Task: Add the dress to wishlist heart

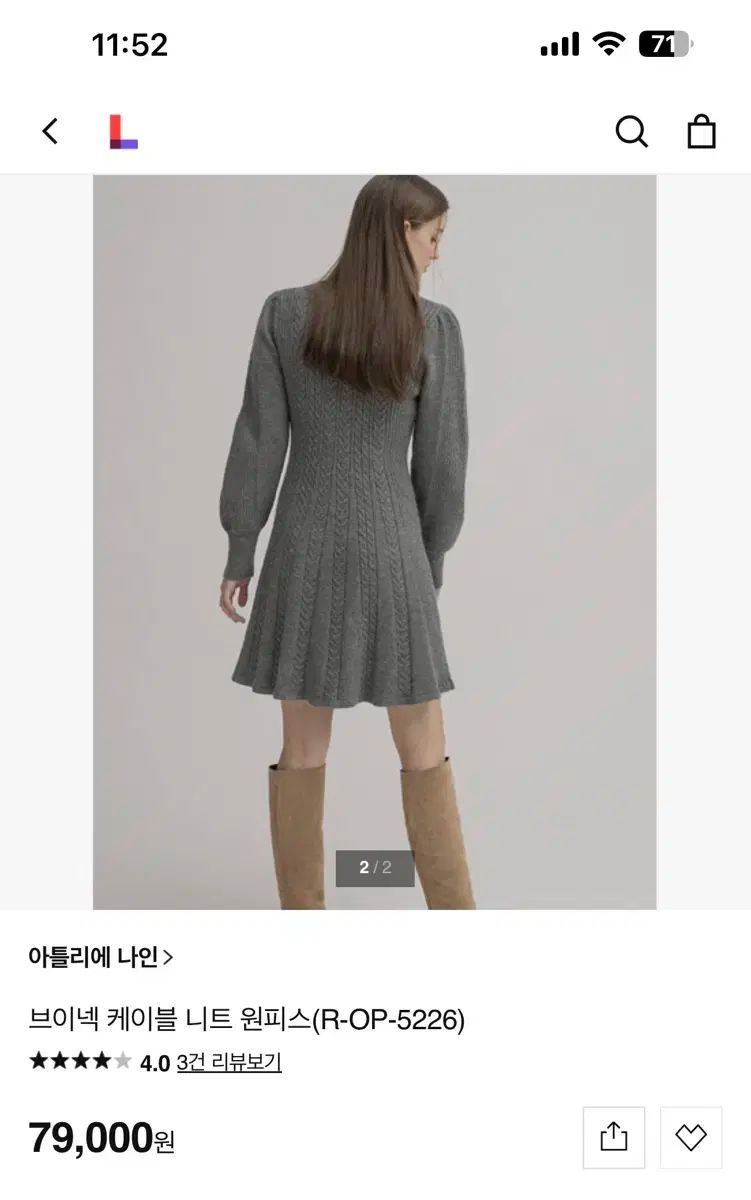Action: point(690,1137)
